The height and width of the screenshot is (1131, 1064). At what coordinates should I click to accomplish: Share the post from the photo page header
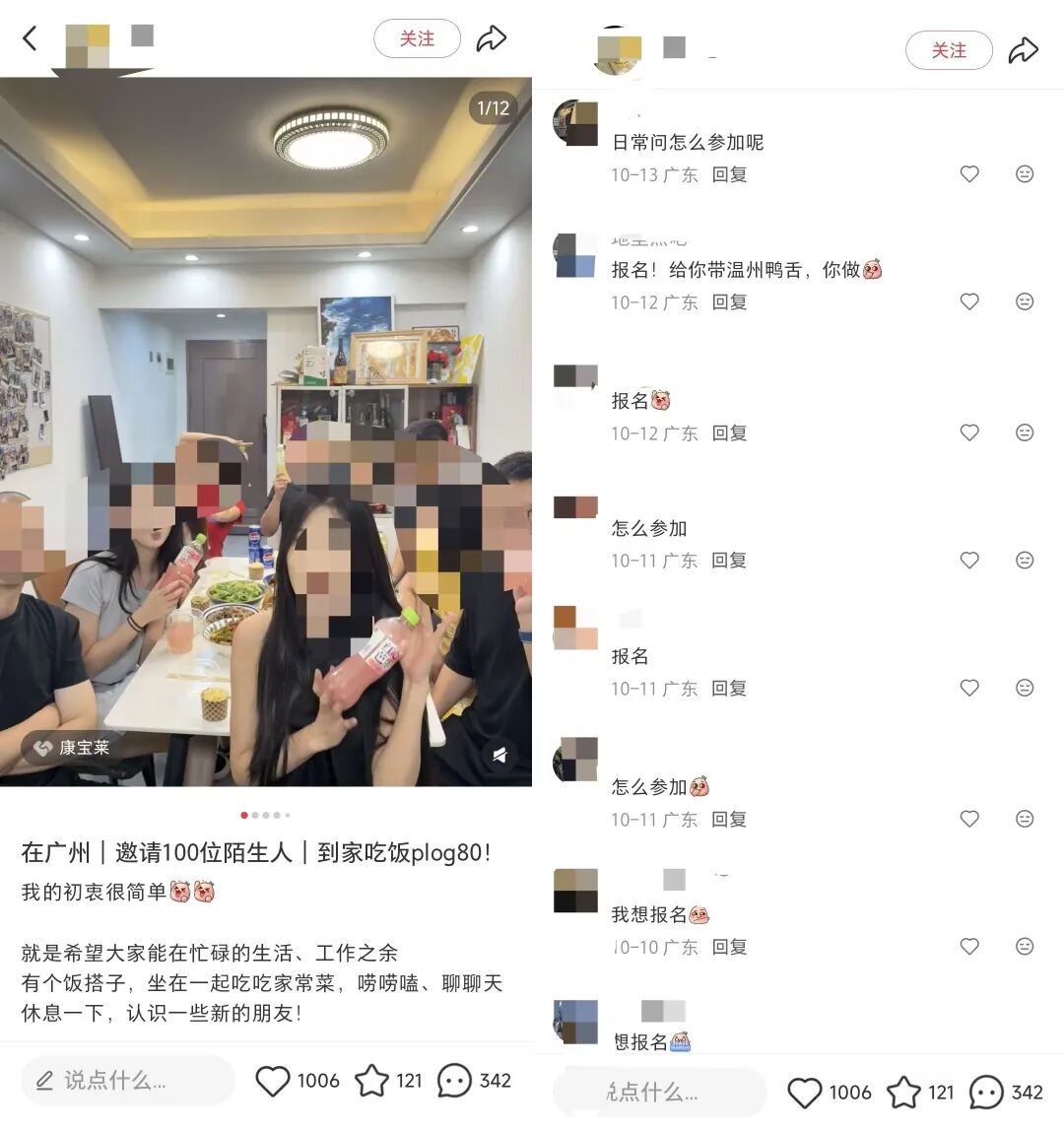pos(491,38)
